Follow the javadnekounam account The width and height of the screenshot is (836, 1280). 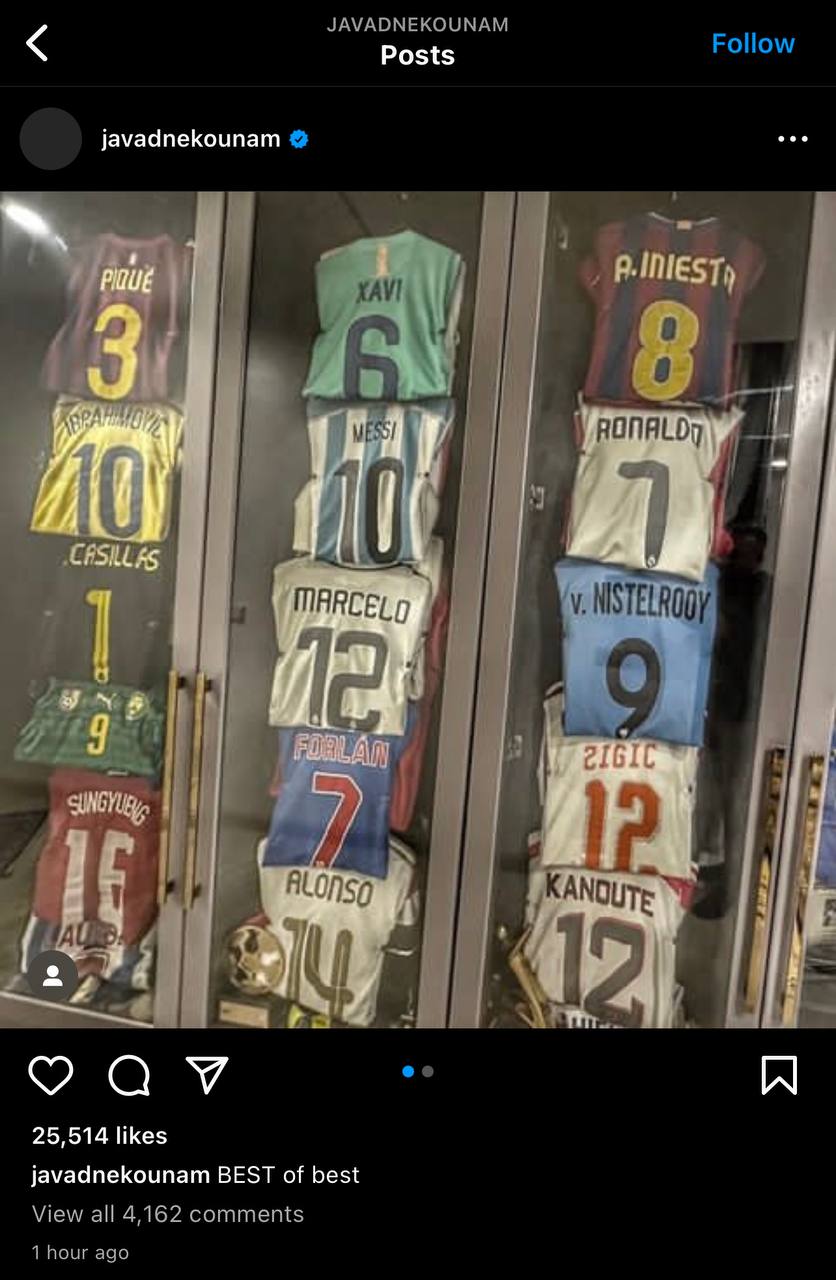click(752, 43)
